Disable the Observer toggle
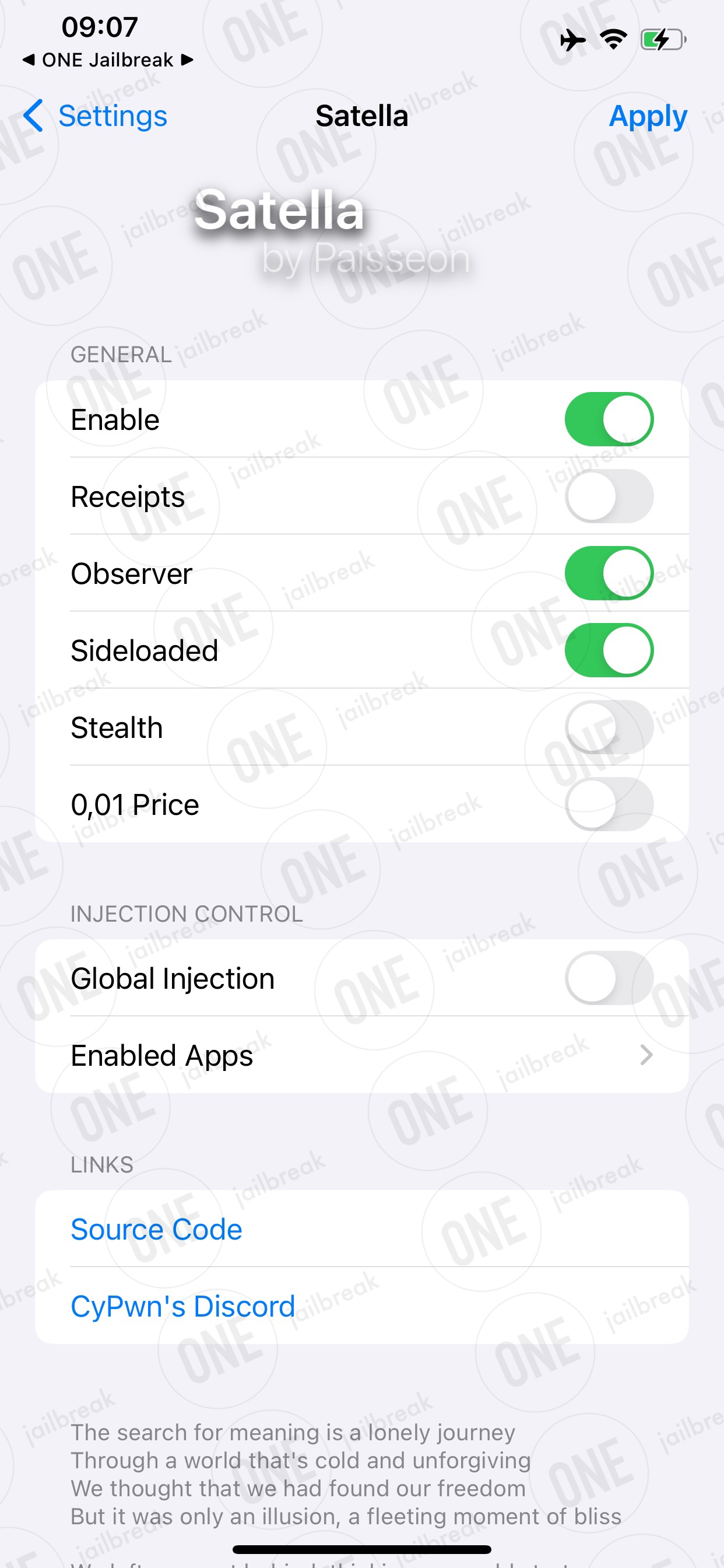The image size is (724, 1568). point(609,573)
